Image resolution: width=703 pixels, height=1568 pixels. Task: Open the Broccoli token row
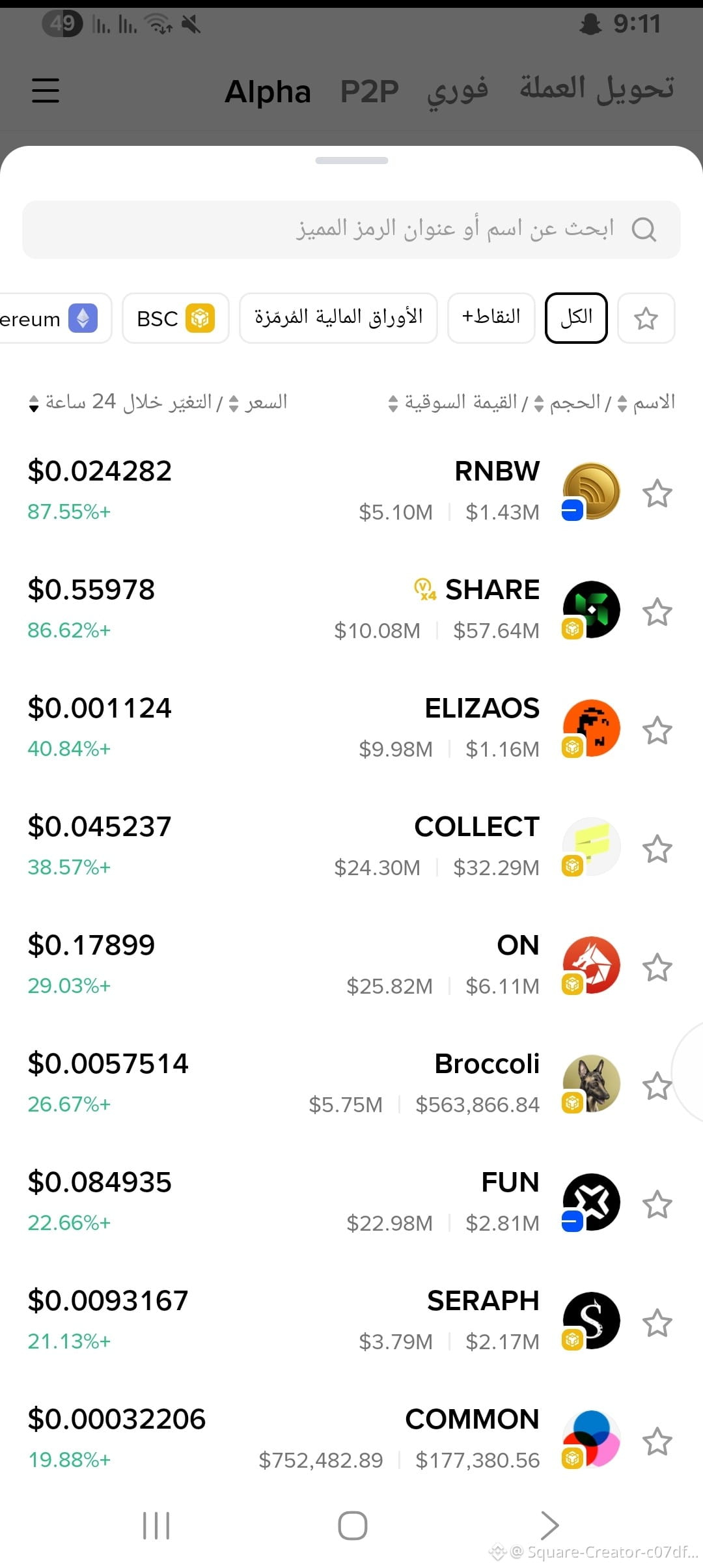coord(351,1084)
